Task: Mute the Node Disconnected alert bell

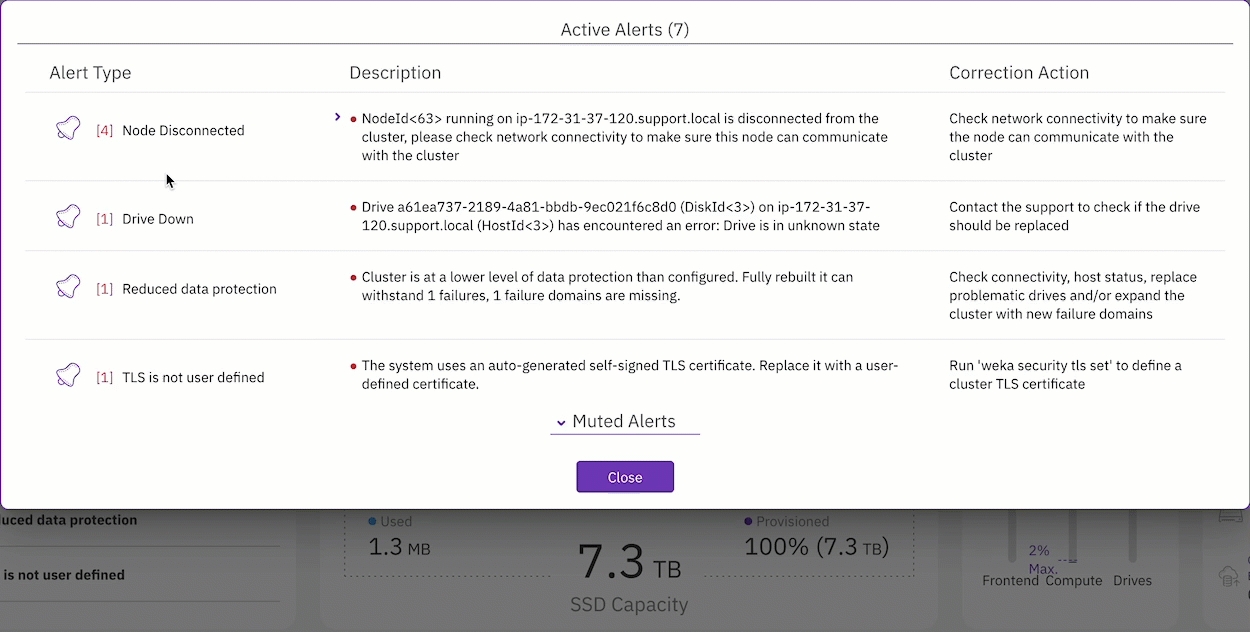Action: tap(68, 129)
